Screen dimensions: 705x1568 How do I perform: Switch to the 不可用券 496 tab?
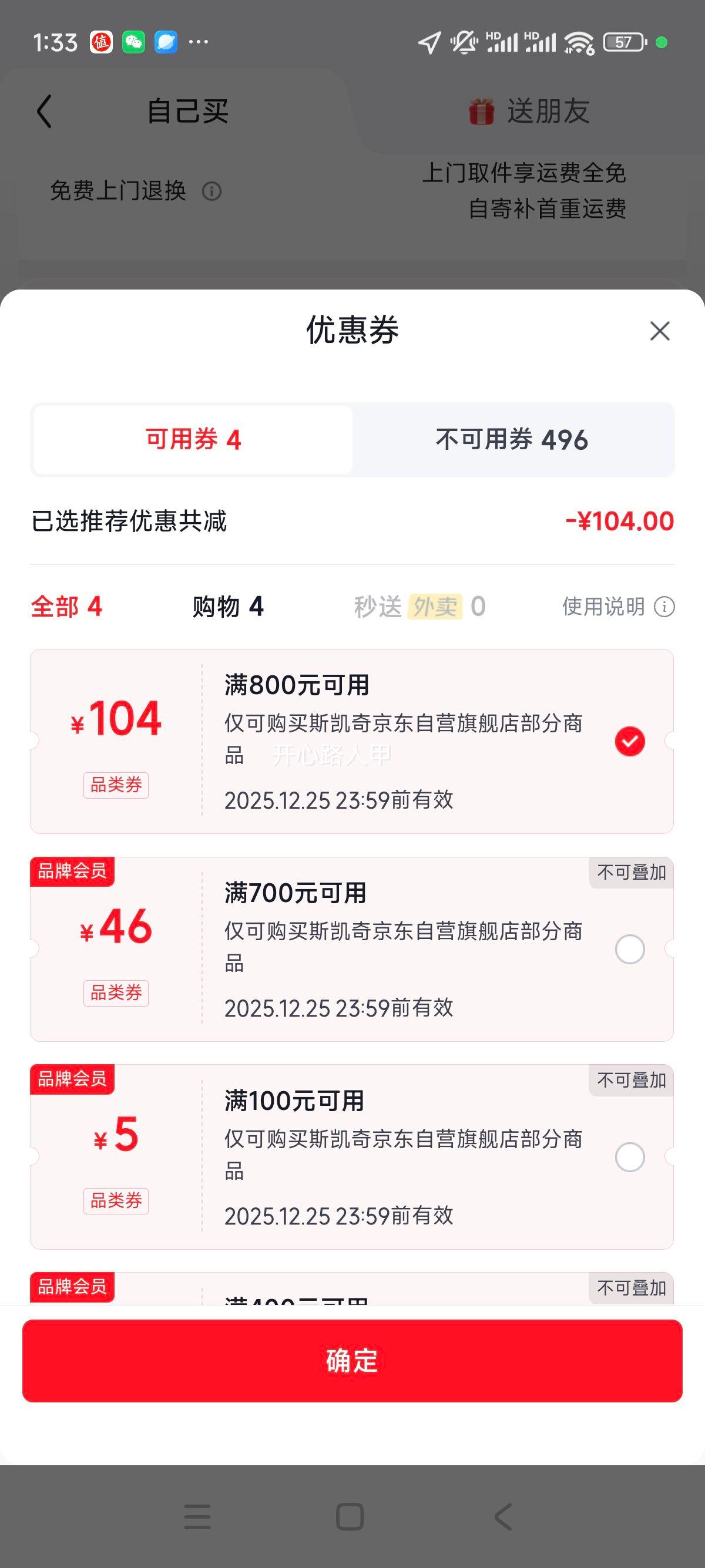[x=510, y=439]
